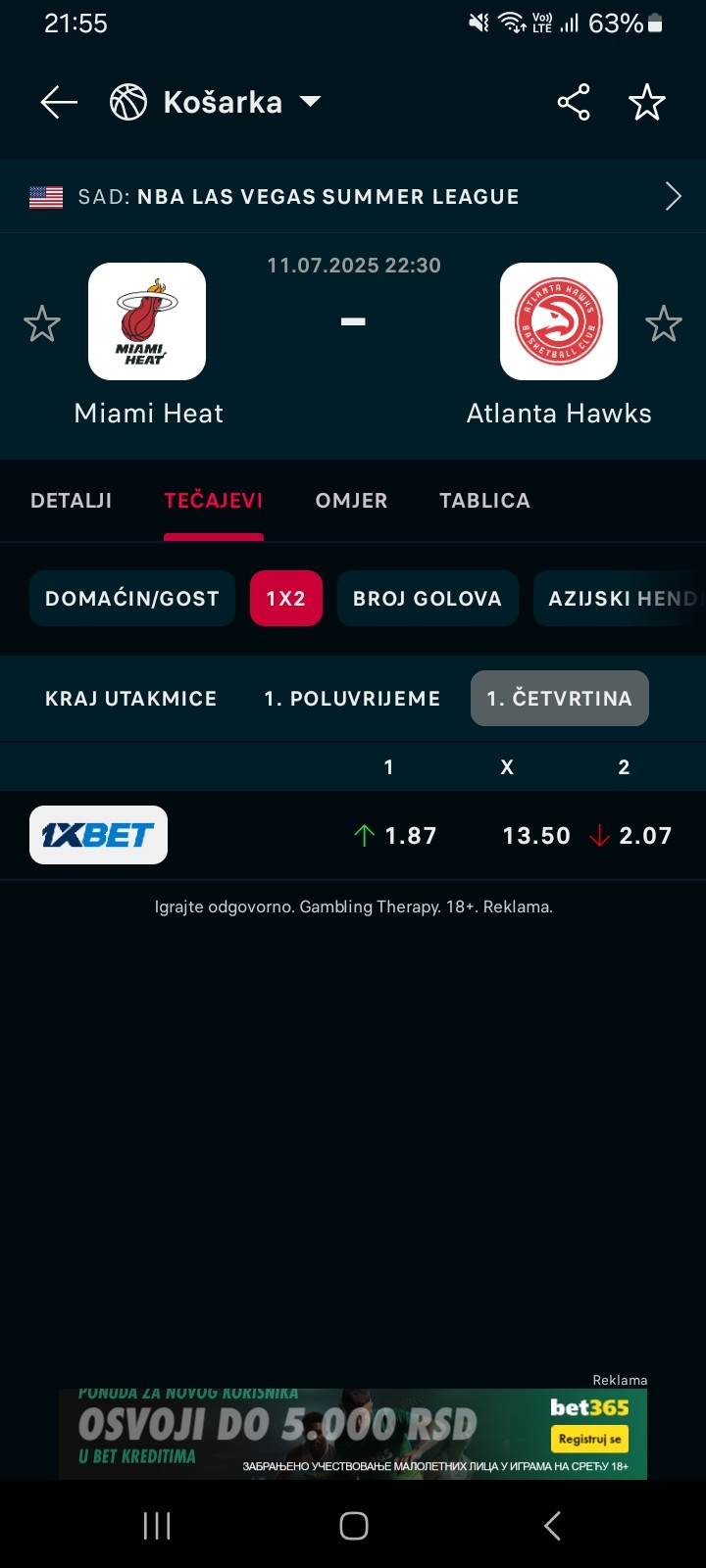Select the Domaćin/Gost odds chip
The image size is (706, 1568).
[x=132, y=598]
